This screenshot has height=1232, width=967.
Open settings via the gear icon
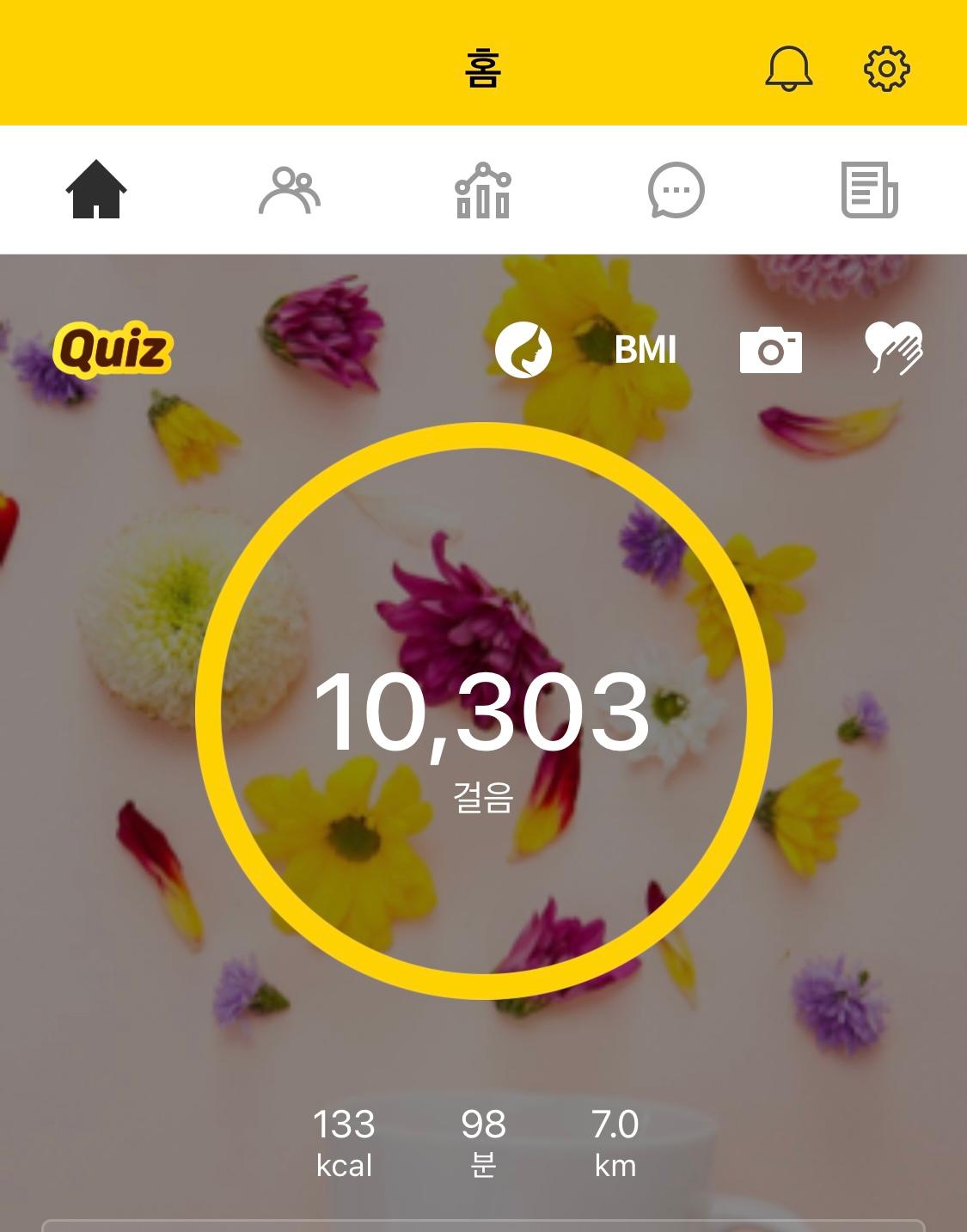coord(886,69)
